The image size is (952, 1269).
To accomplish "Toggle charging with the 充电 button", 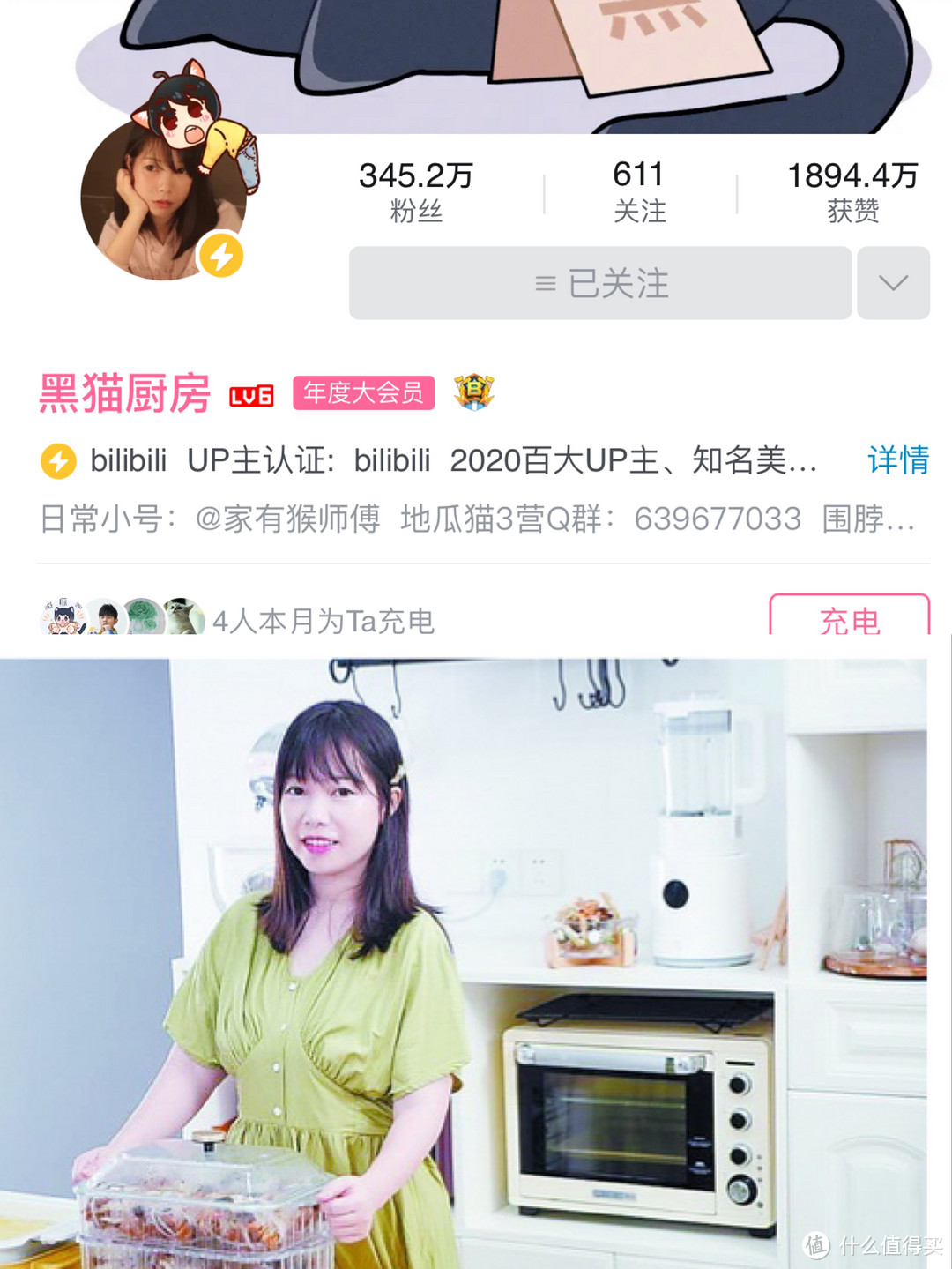I will [851, 620].
